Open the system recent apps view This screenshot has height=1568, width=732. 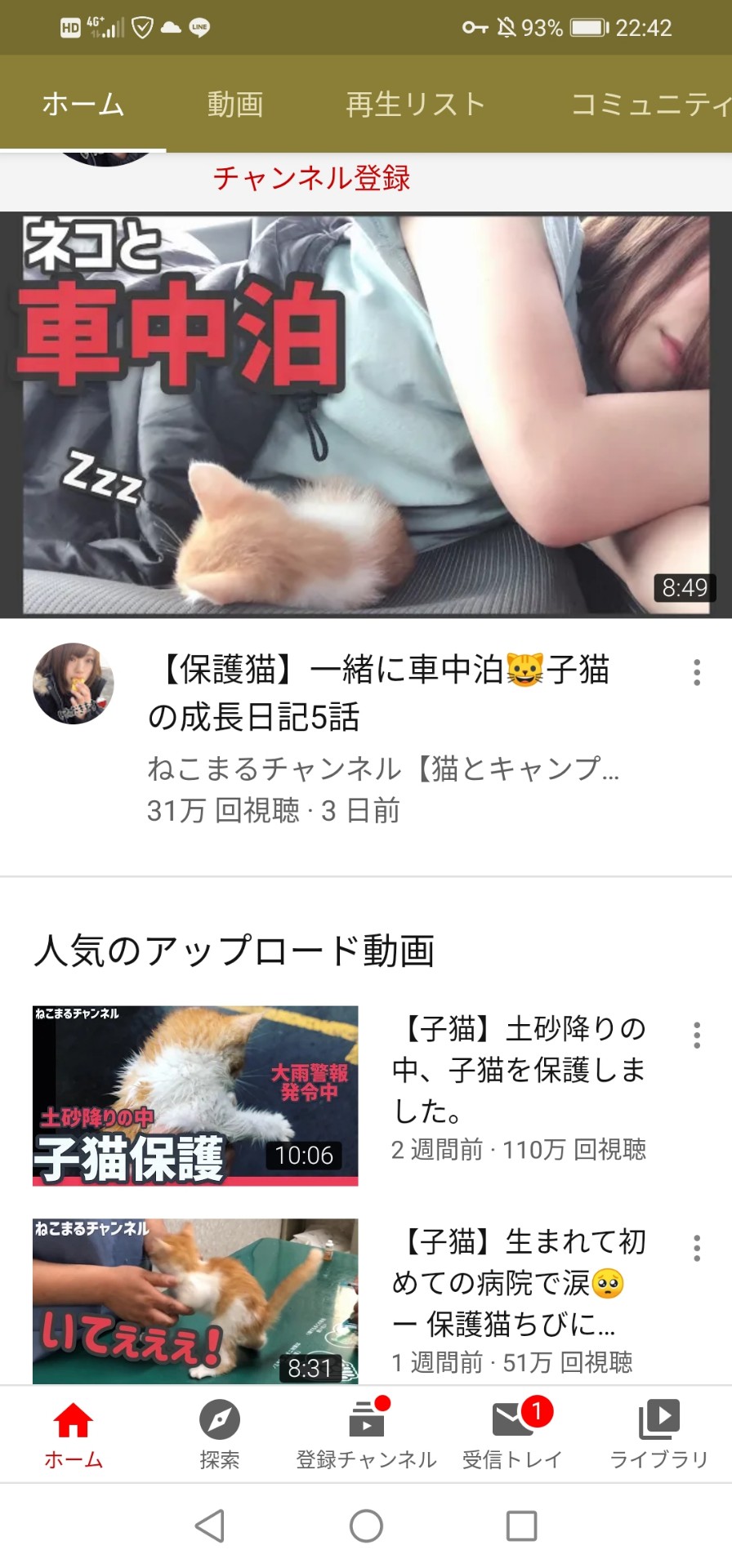(521, 1526)
